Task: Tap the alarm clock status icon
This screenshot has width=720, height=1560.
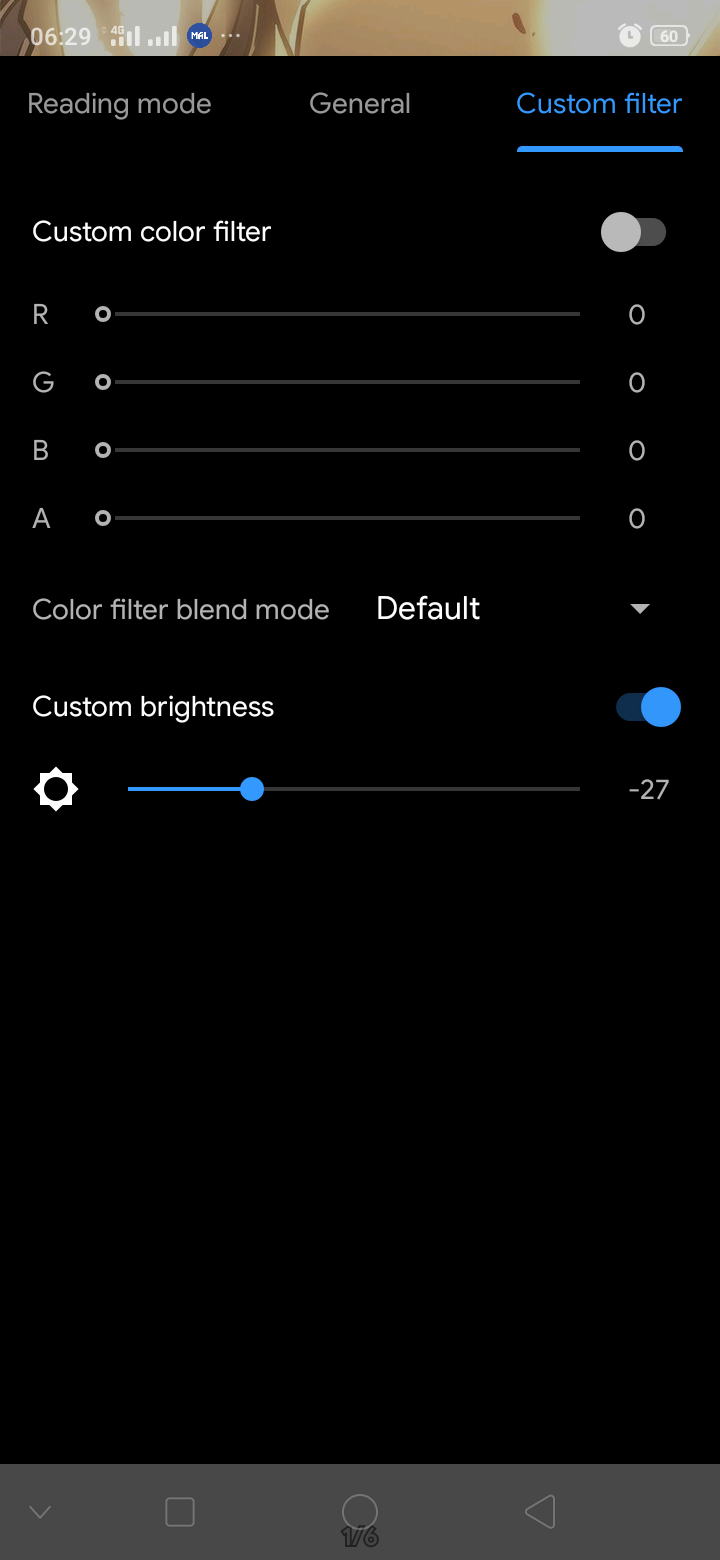Action: tap(629, 35)
